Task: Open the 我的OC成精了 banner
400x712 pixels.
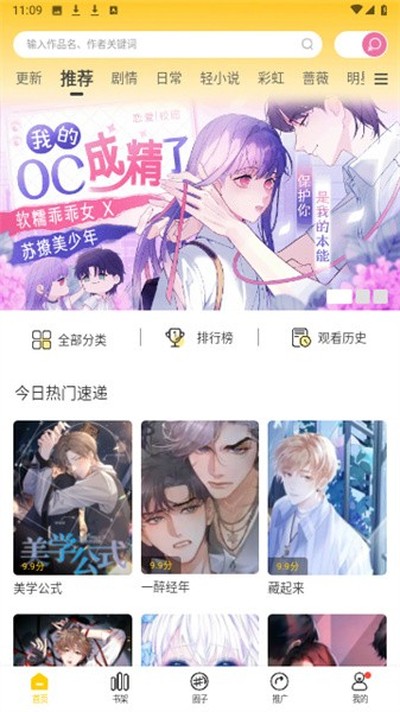Action: click(200, 203)
